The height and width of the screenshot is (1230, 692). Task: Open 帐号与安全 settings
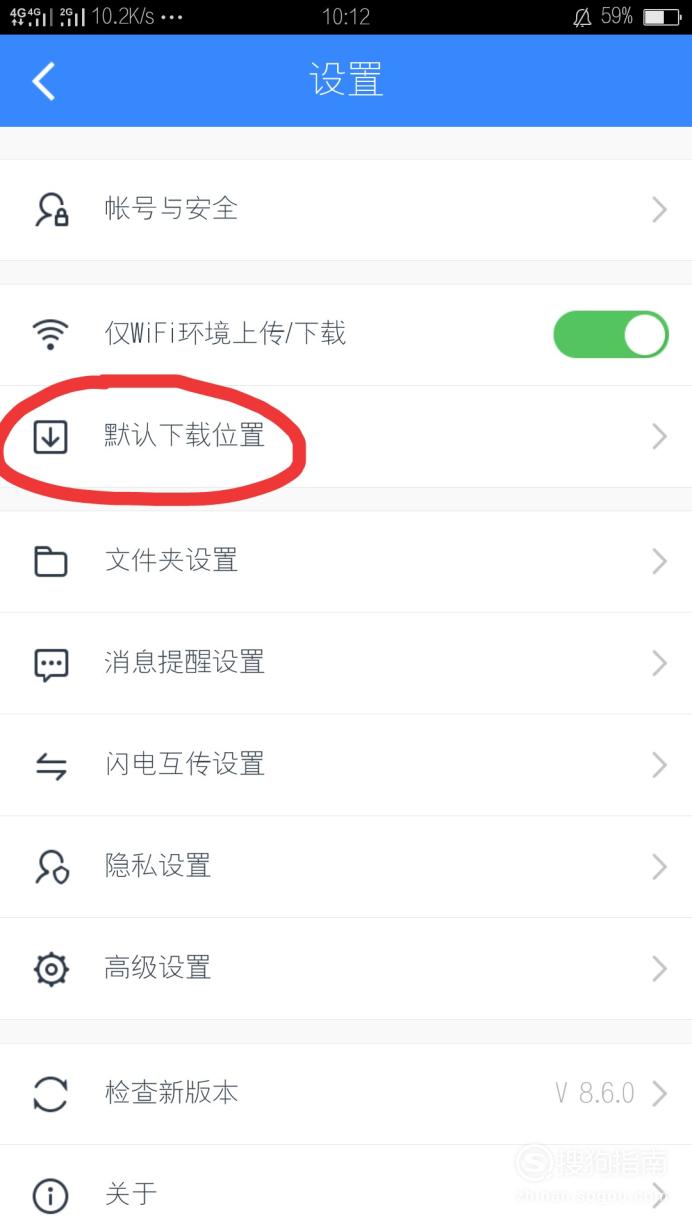[x=346, y=209]
